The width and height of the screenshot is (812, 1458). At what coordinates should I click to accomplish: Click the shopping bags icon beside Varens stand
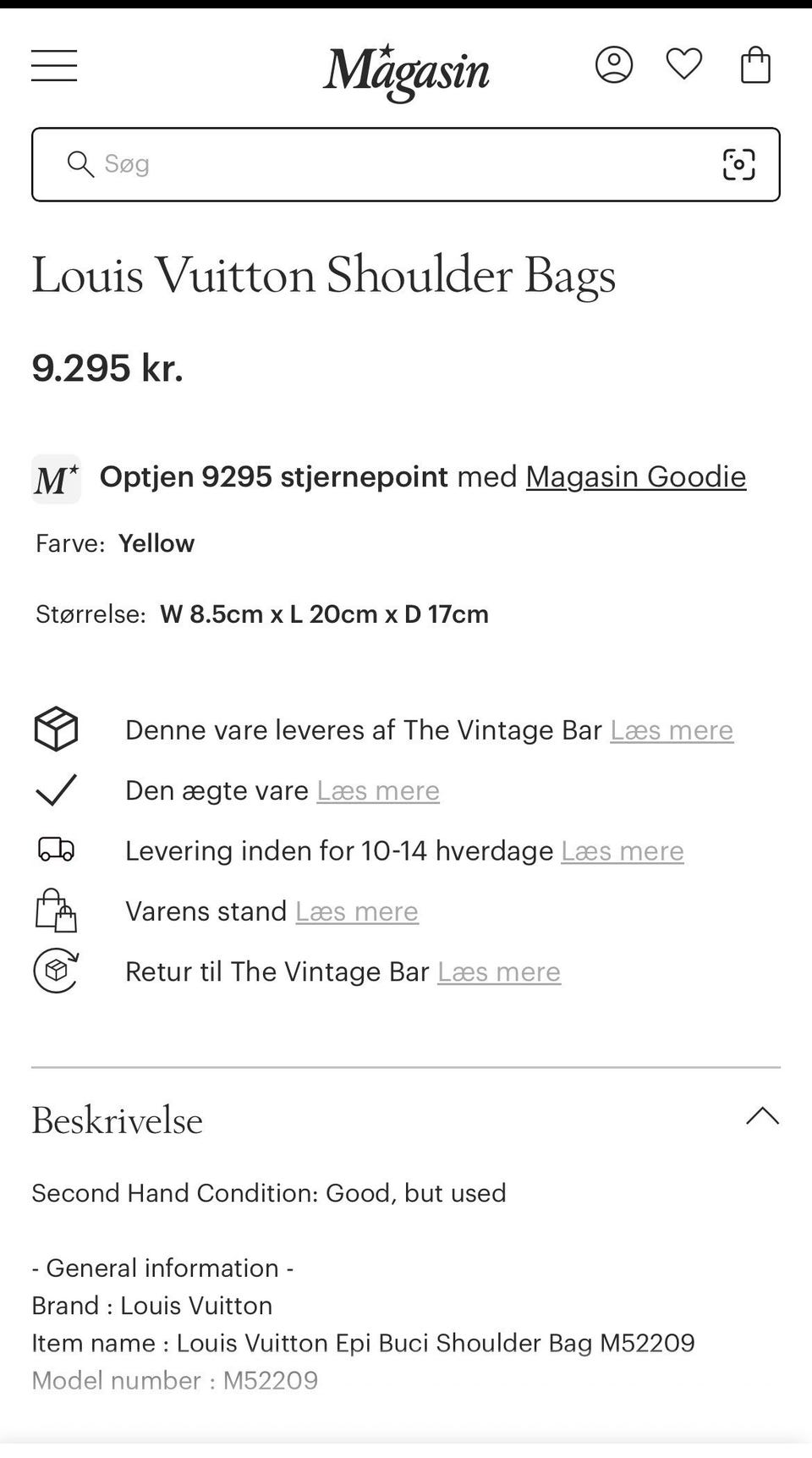(54, 911)
